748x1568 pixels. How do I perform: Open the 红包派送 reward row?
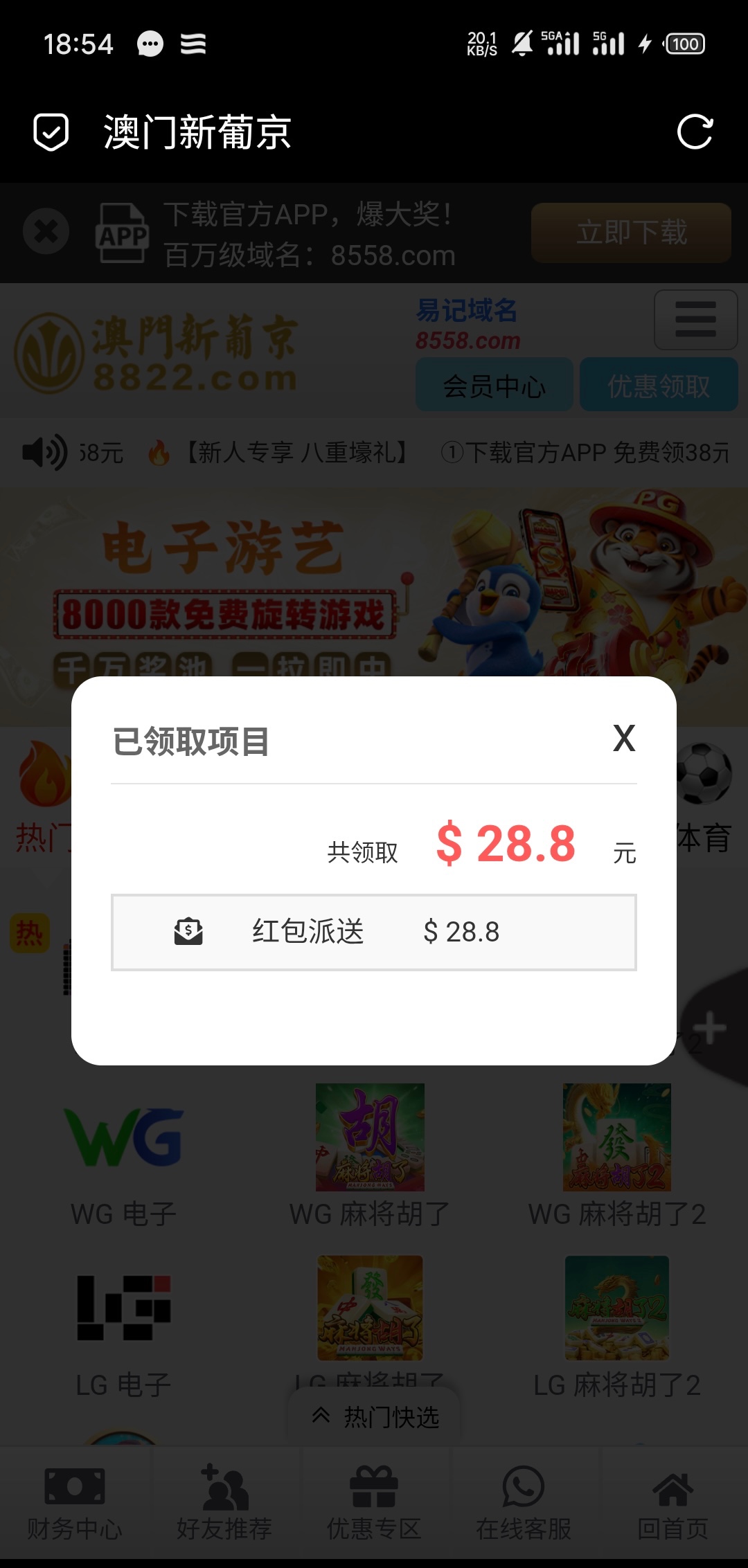coord(374,932)
